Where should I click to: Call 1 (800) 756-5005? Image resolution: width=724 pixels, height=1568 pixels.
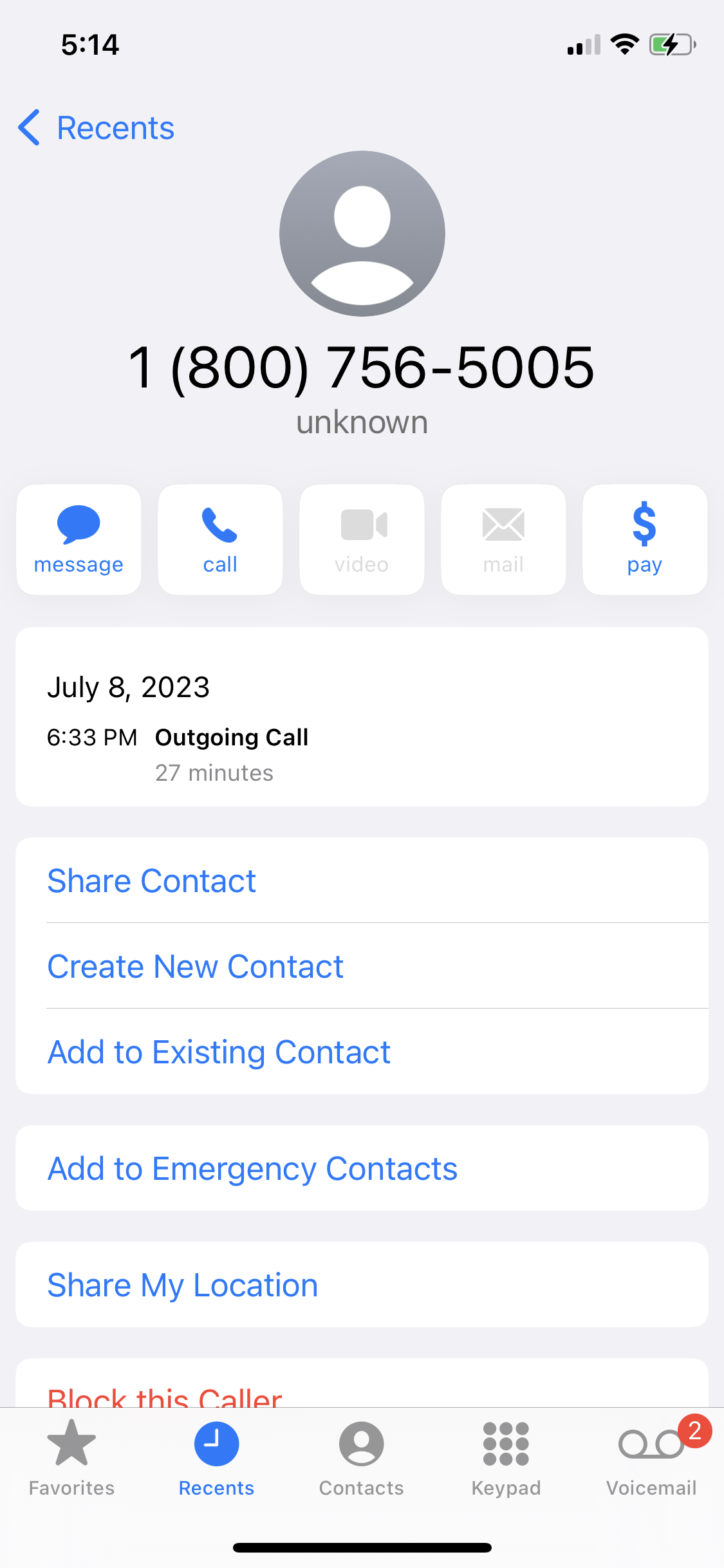pos(220,539)
